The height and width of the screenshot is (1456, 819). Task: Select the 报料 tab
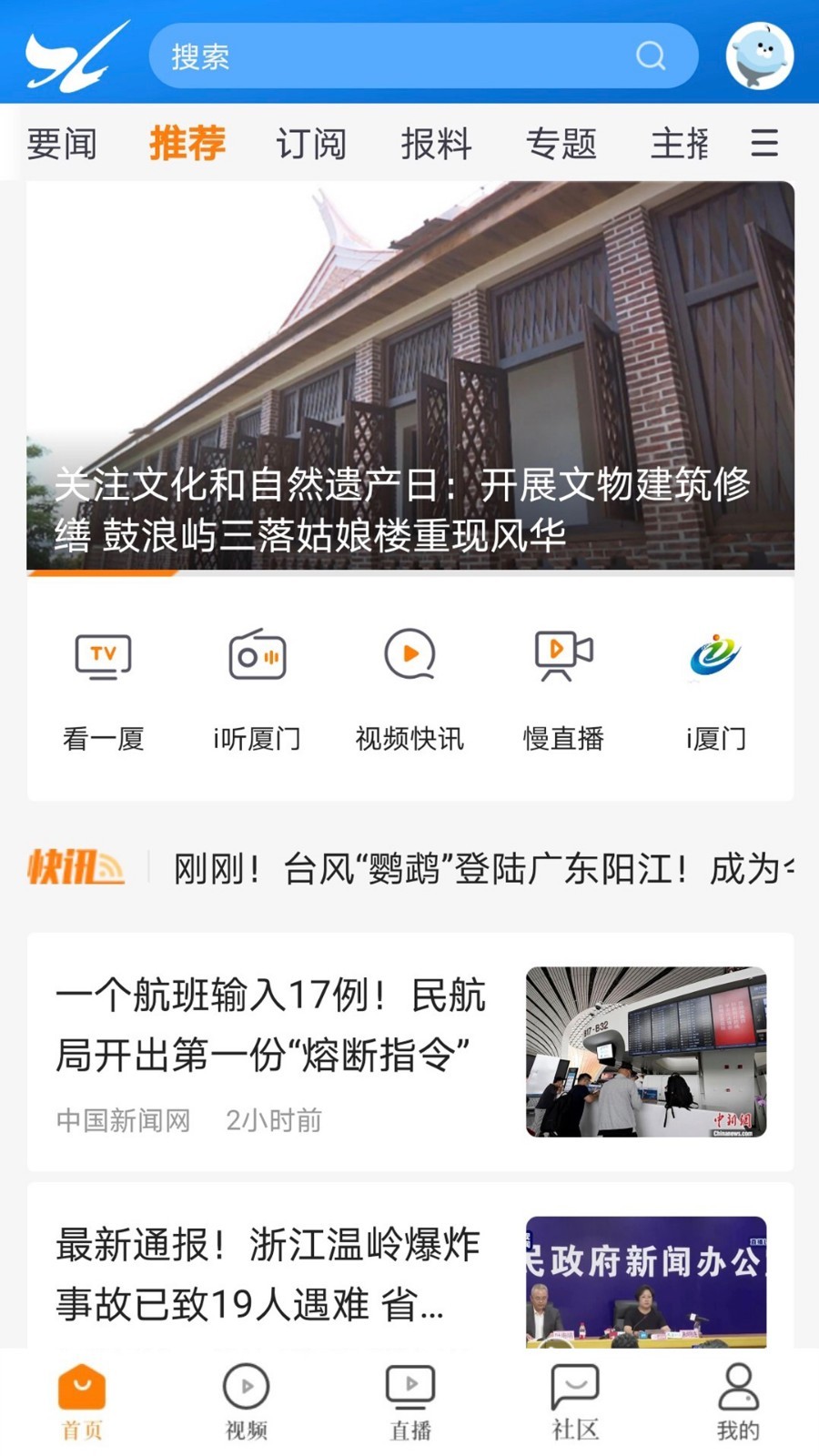(437, 144)
